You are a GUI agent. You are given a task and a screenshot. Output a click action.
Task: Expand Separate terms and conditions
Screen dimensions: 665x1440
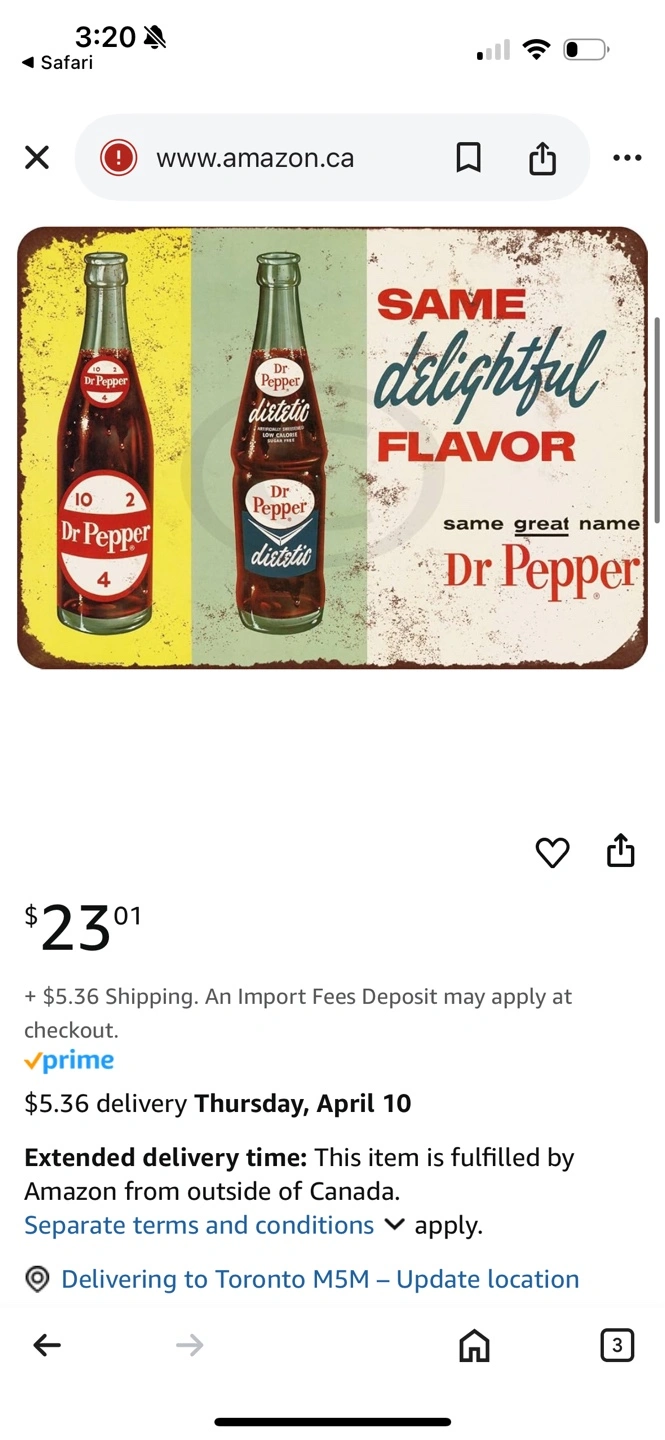pos(214,1225)
